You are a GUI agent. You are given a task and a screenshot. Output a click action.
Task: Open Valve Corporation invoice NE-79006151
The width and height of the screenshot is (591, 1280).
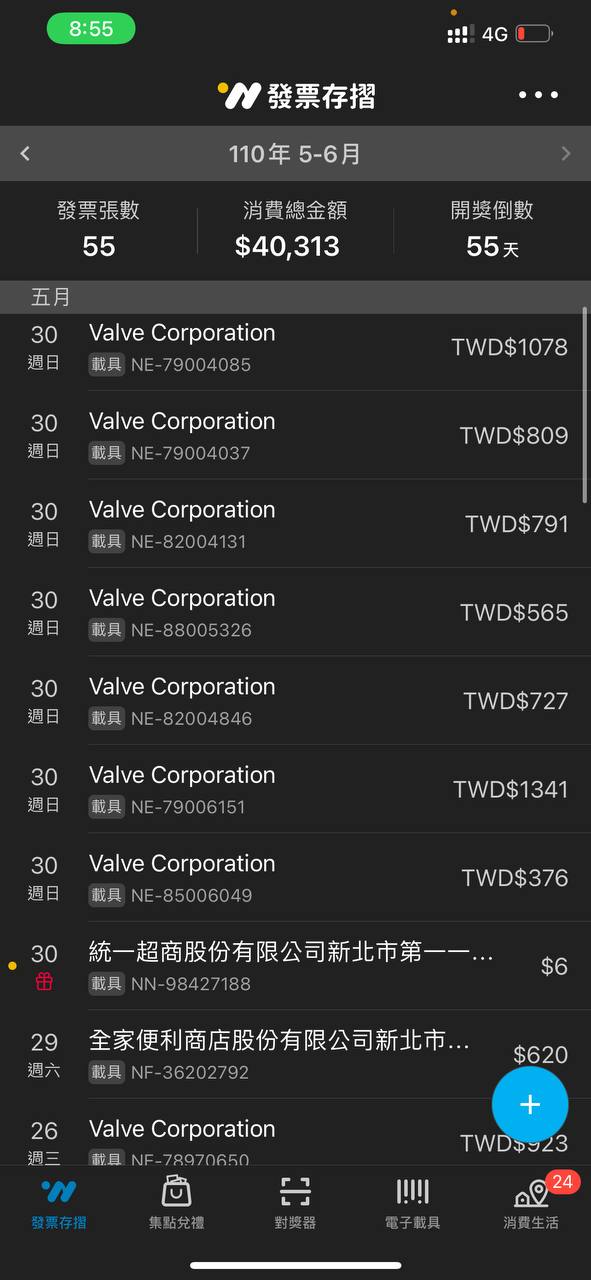295,789
